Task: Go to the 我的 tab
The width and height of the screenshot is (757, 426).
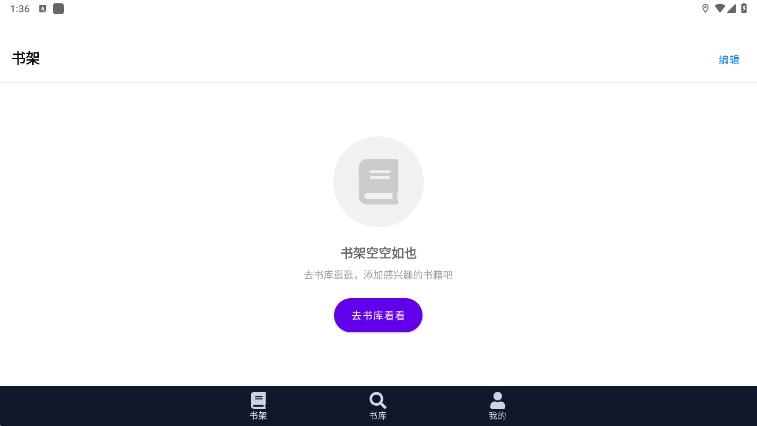Action: (497, 405)
